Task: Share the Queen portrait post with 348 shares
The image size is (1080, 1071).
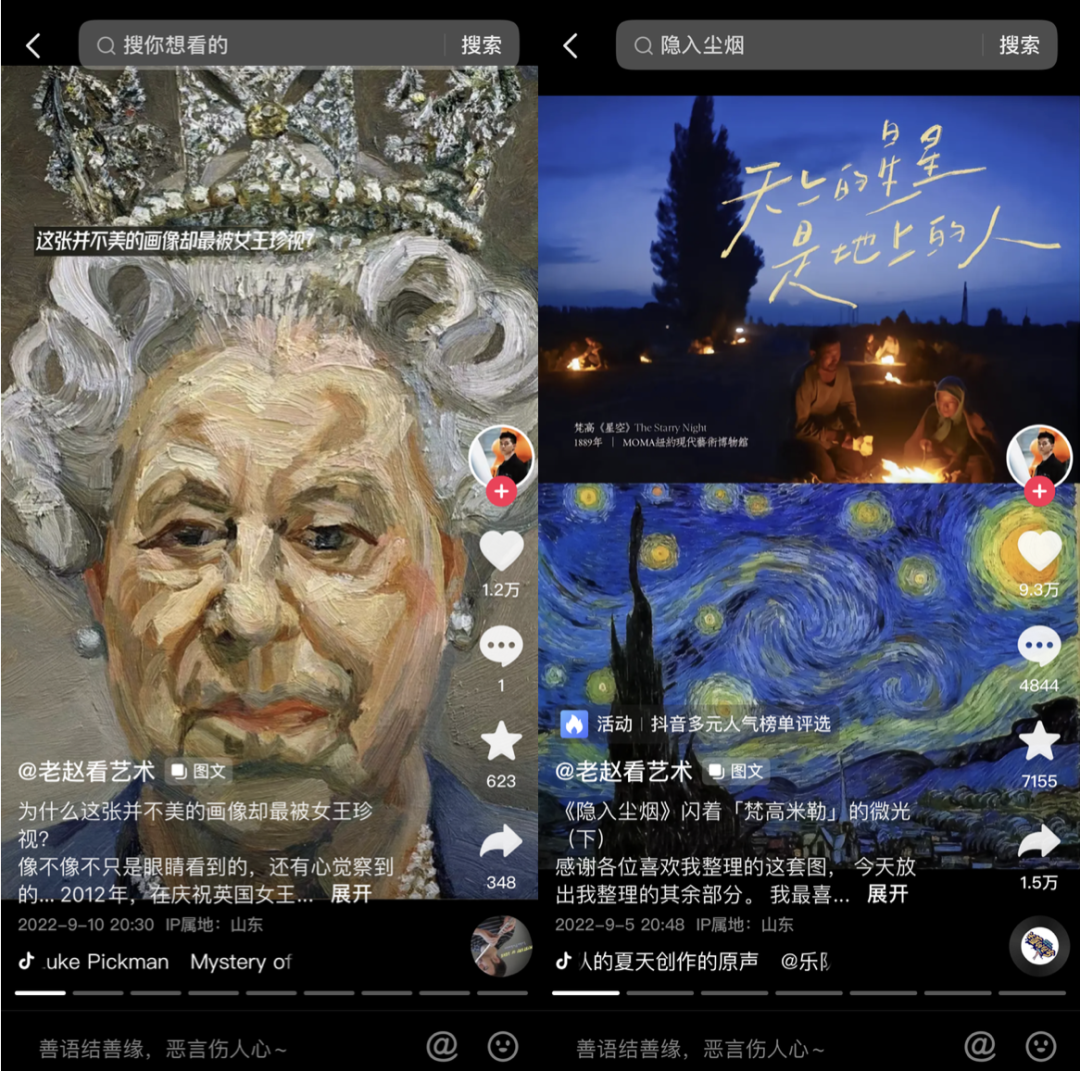Action: click(x=501, y=842)
